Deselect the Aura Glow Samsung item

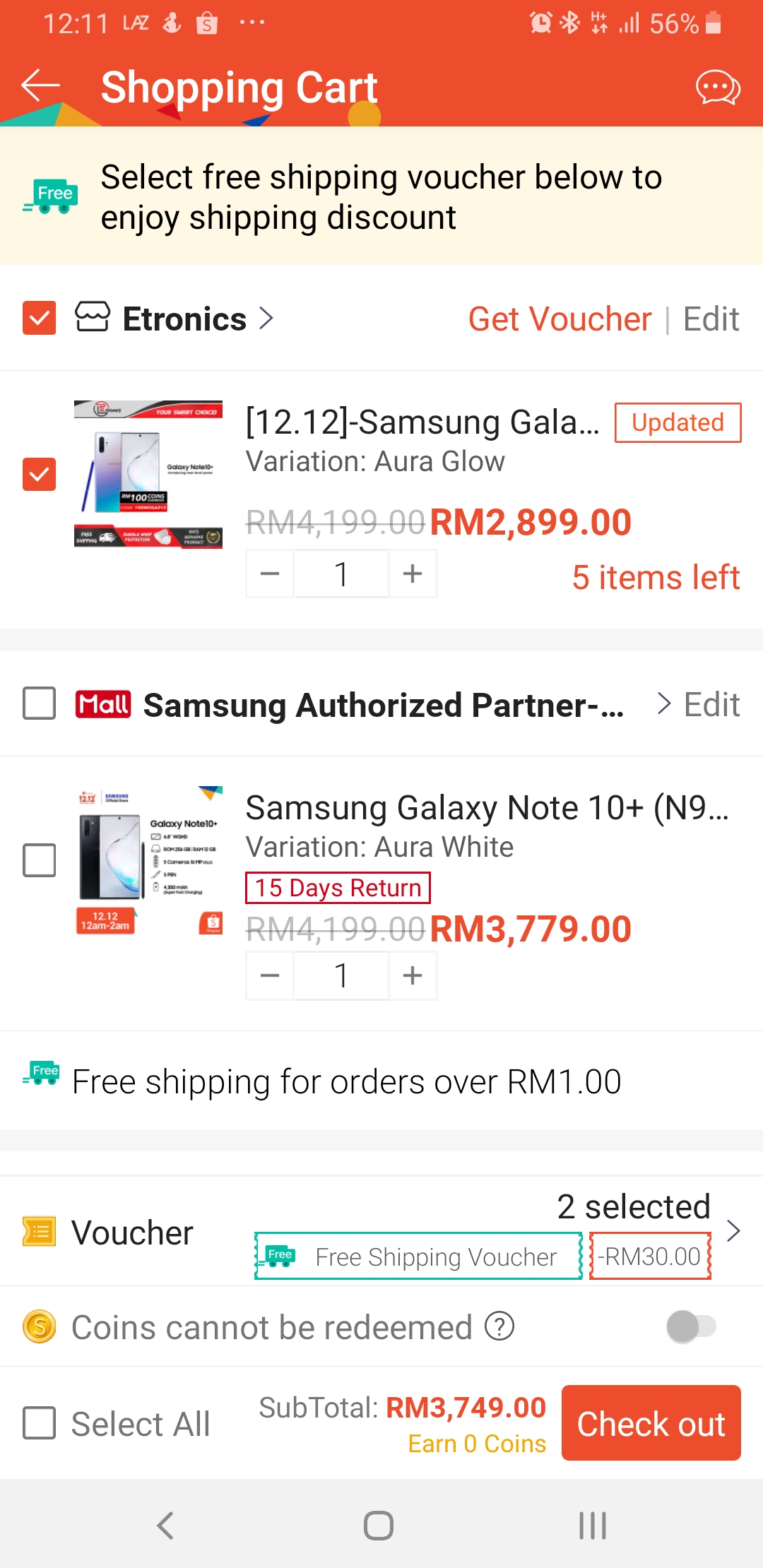tap(40, 474)
